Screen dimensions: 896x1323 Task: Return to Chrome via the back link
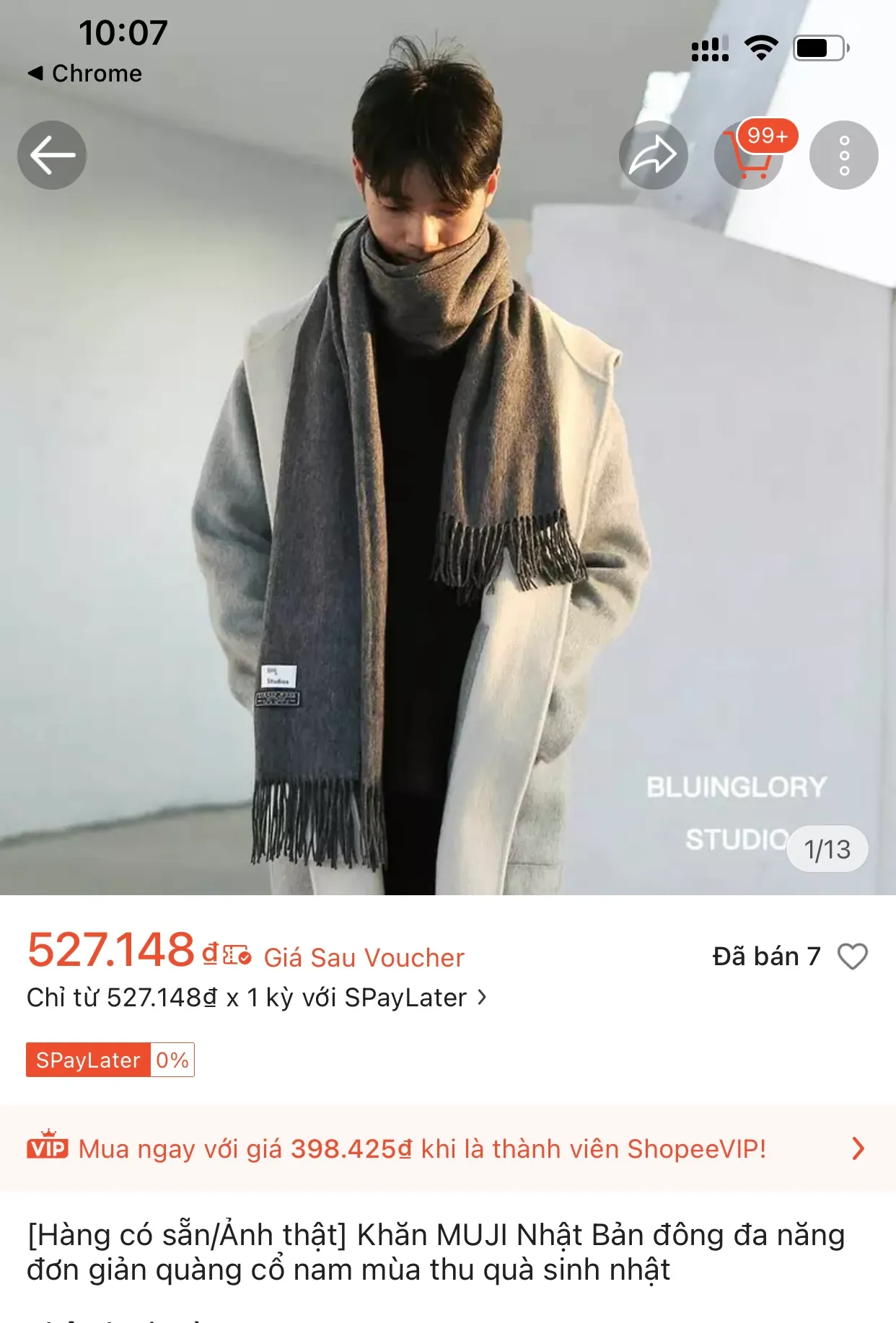pos(85,74)
